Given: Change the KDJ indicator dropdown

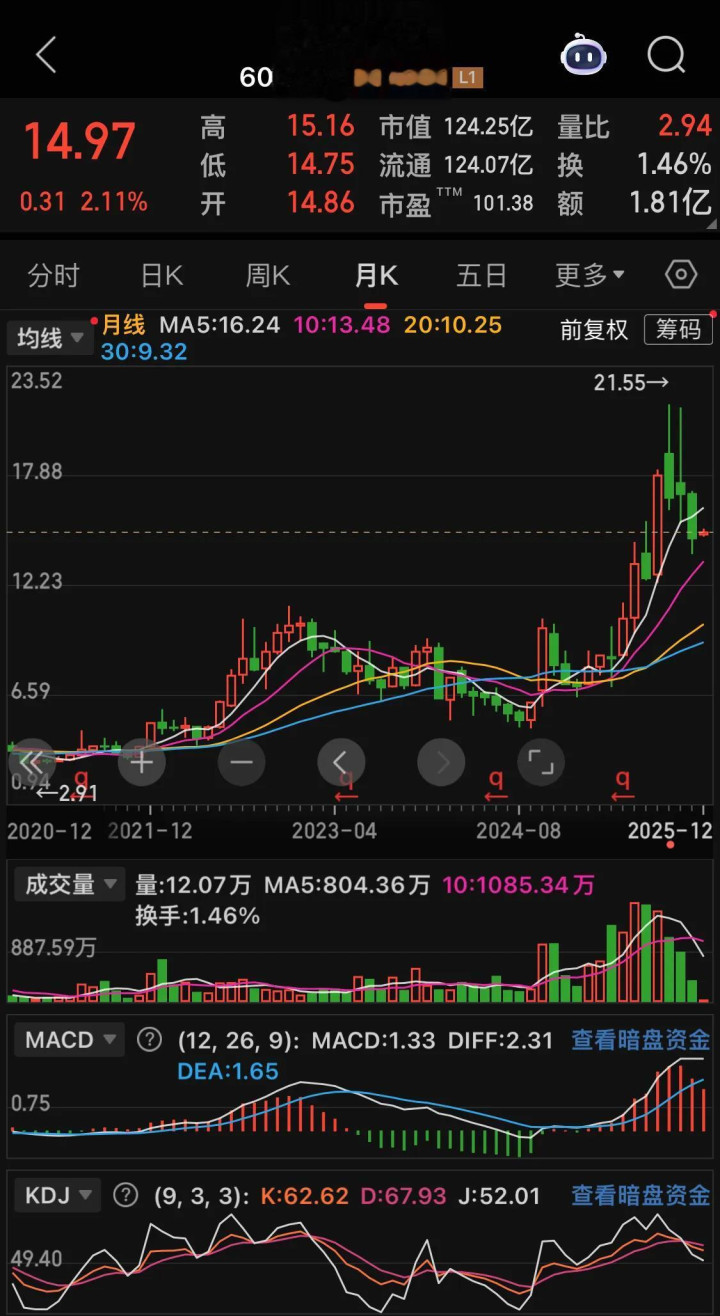Looking at the screenshot, I should click(58, 1195).
